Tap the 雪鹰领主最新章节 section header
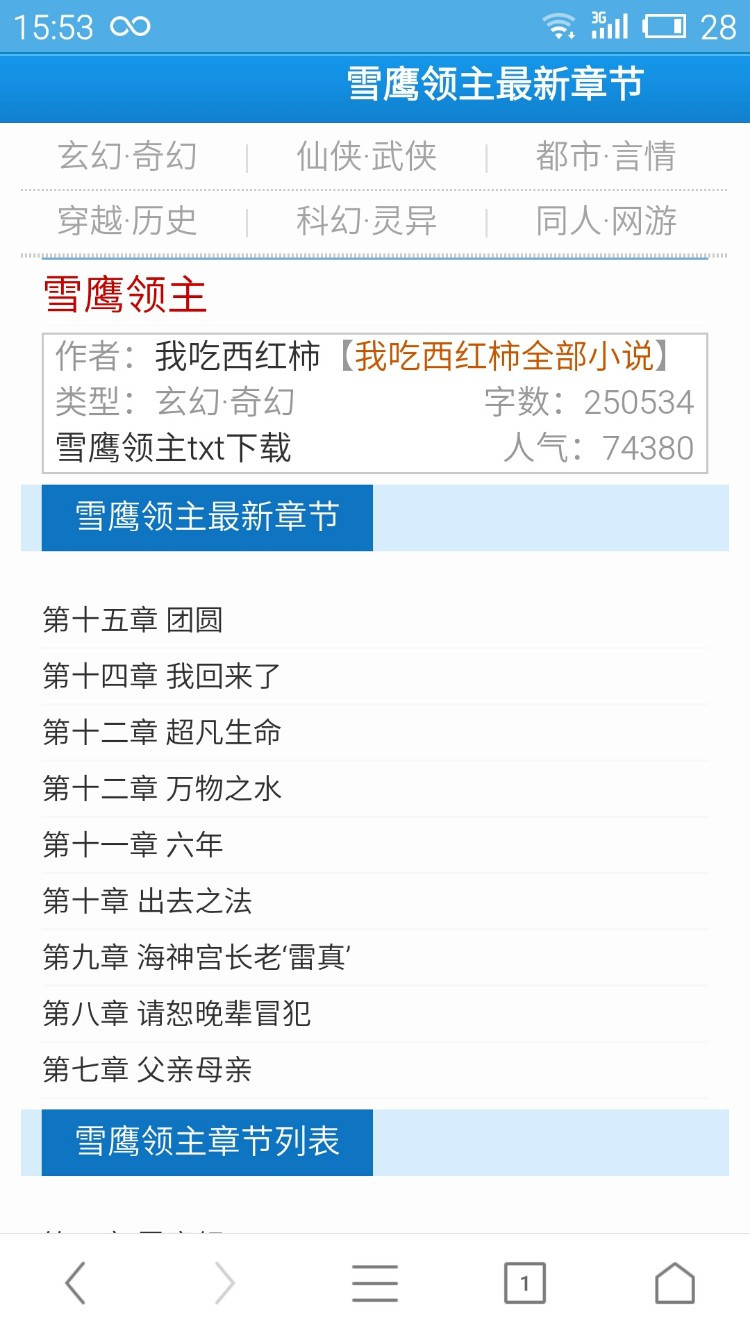This screenshot has width=750, height=1333. click(205, 517)
